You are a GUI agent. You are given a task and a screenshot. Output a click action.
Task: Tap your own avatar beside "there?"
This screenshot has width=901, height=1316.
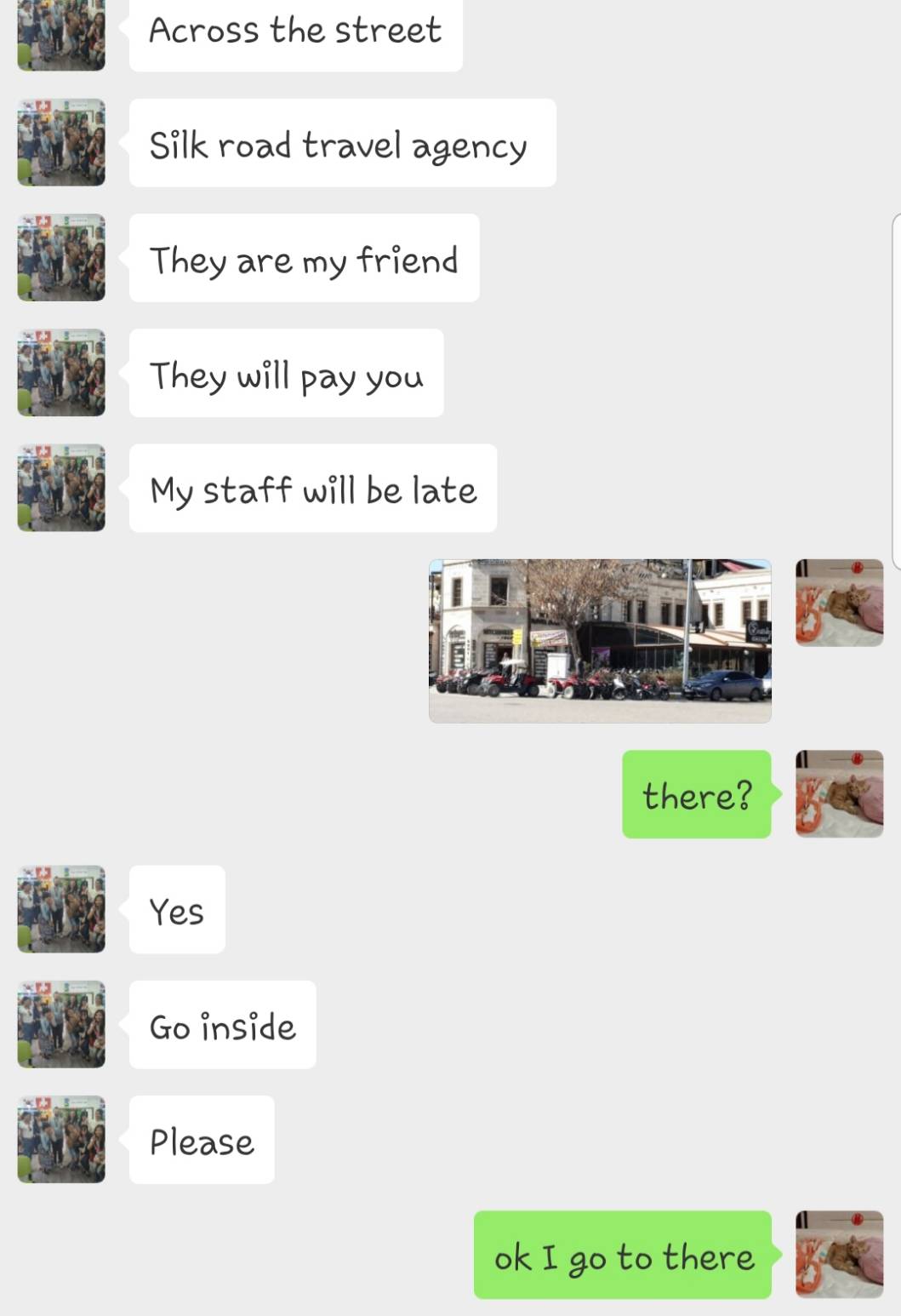coord(839,793)
